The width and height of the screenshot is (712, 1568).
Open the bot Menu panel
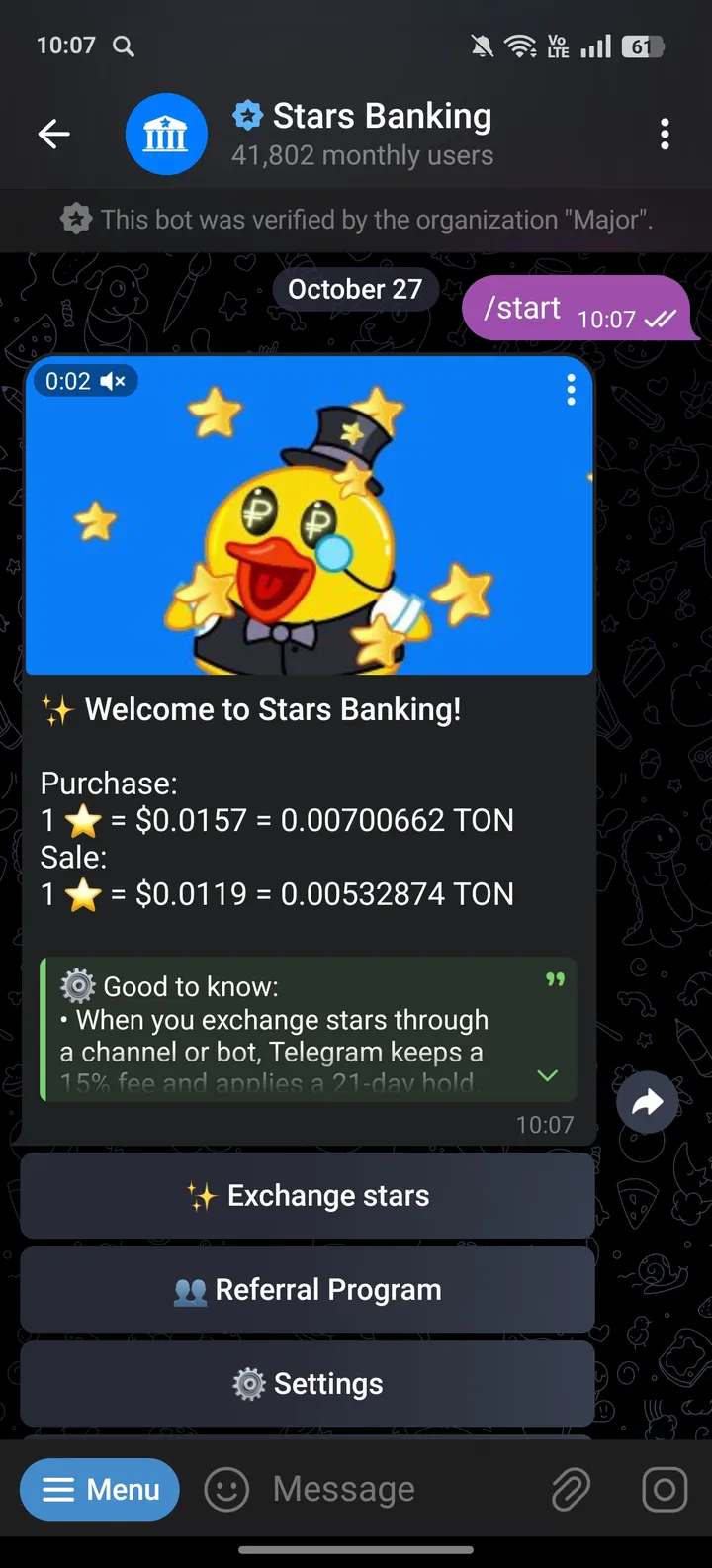[99, 1489]
